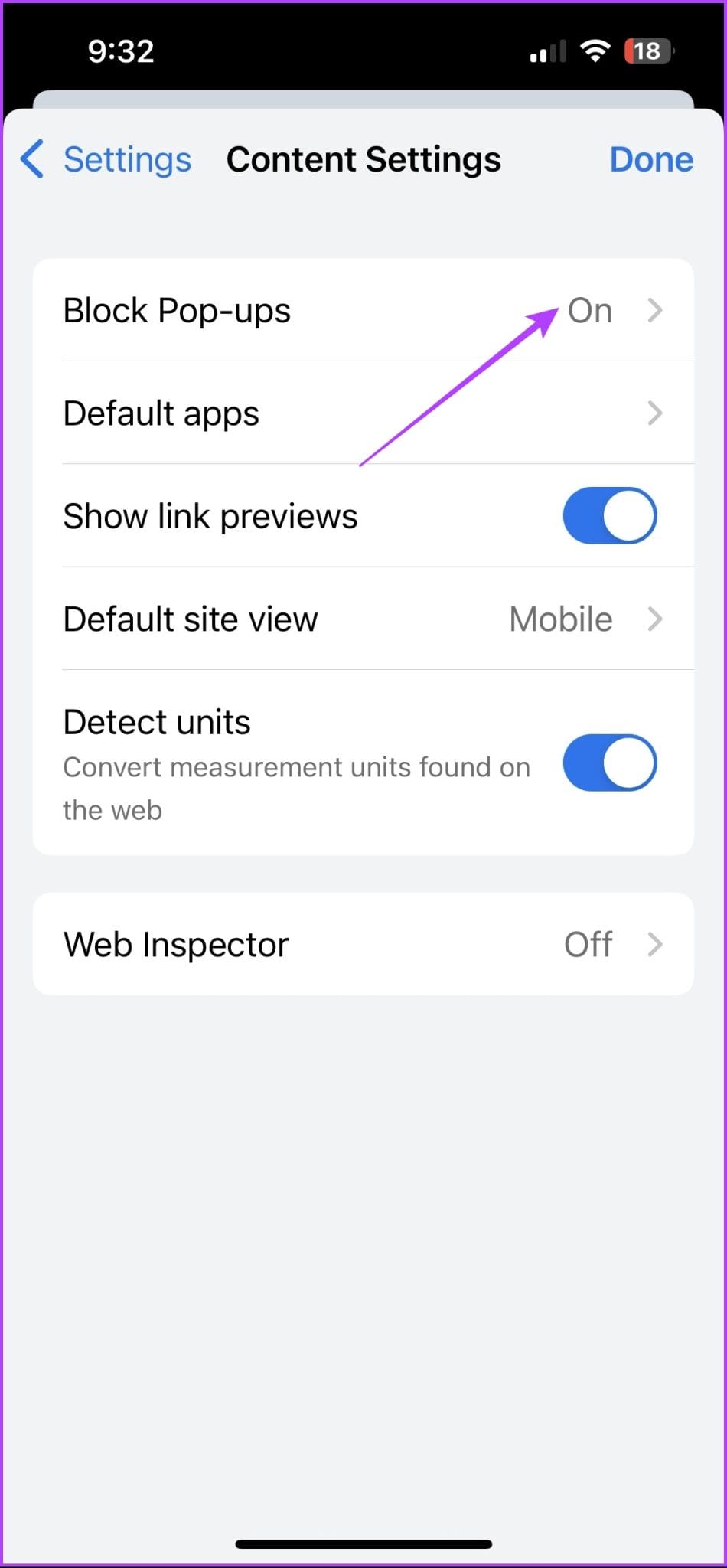
Task: Tap the back chevron next to Settings
Action: pyautogui.click(x=31, y=160)
